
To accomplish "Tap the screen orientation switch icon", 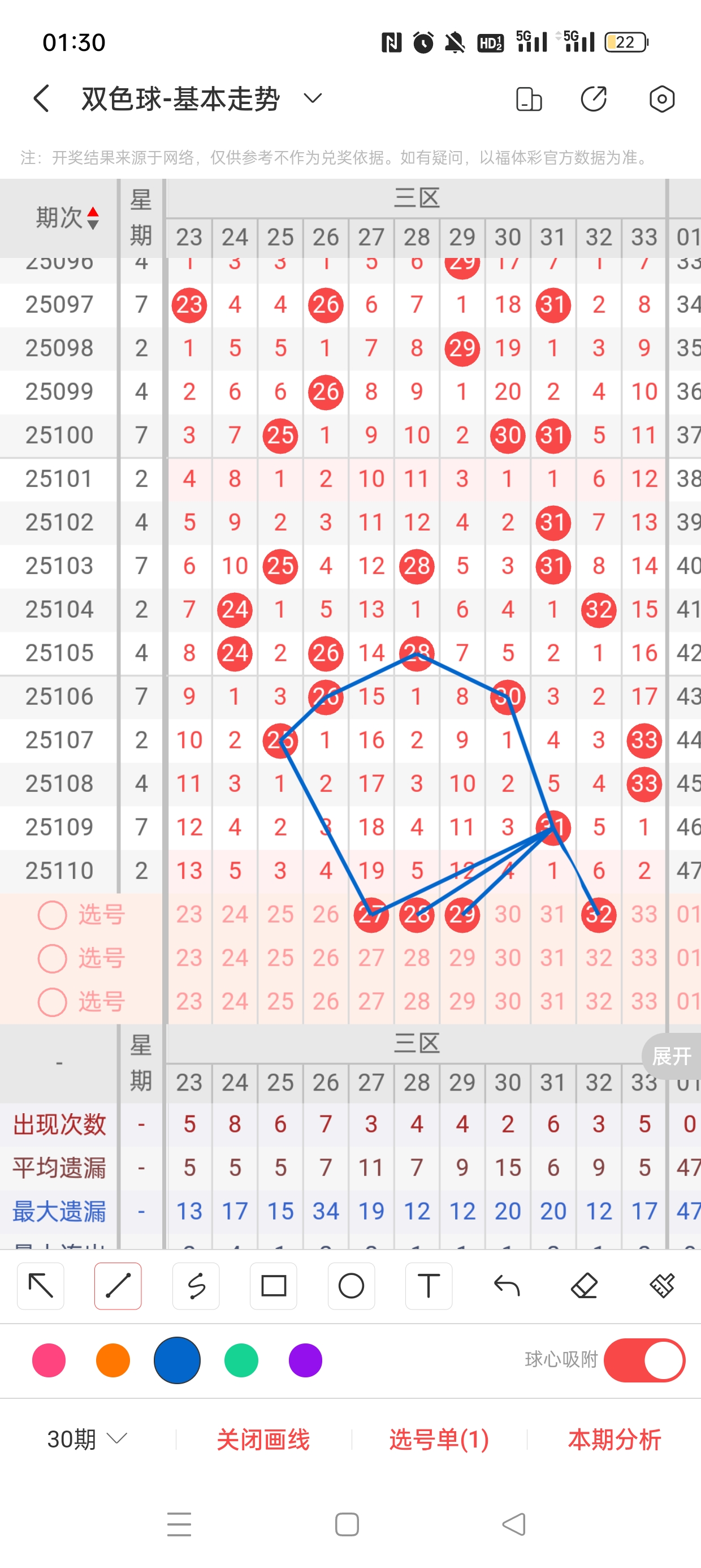I will pos(528,98).
